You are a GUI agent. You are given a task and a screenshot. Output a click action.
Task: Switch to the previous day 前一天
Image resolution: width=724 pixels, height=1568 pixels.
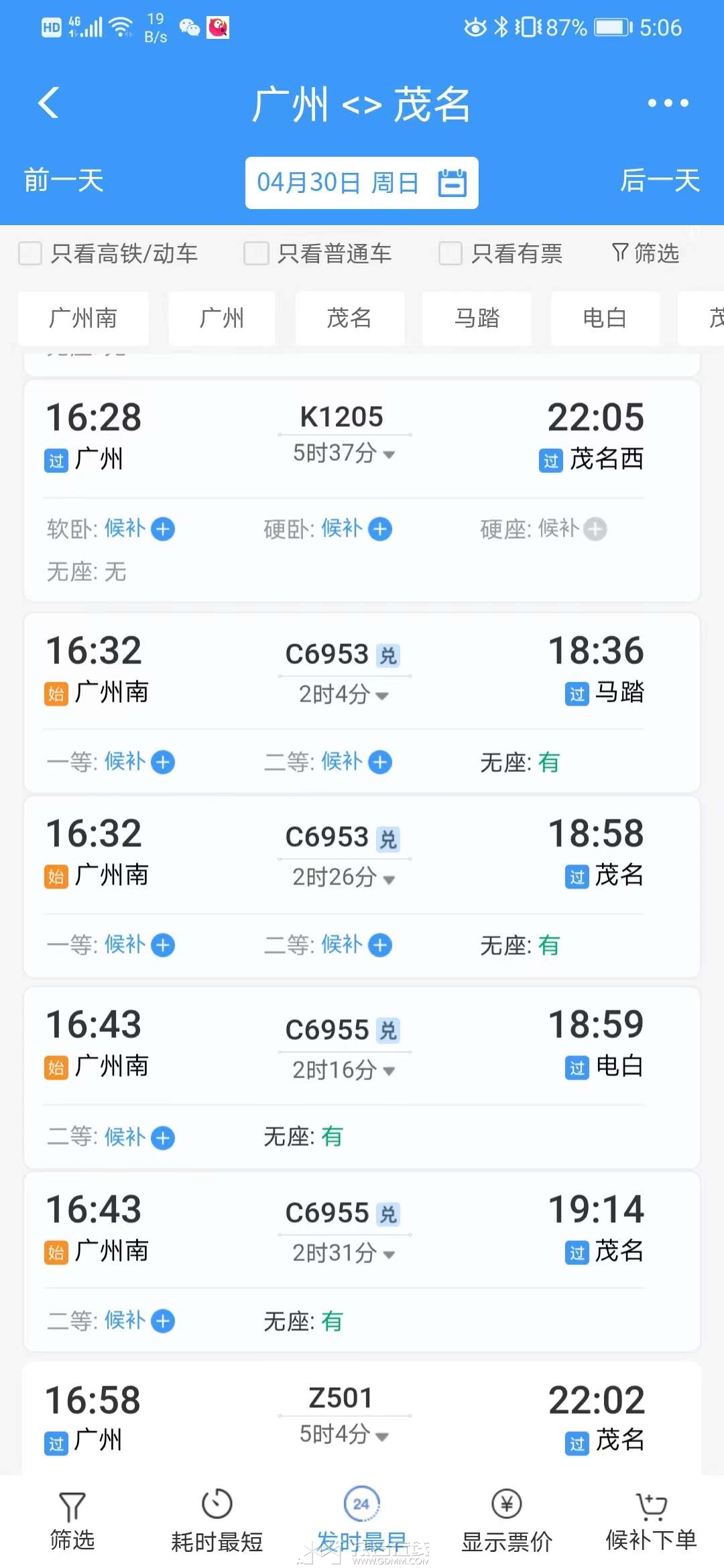64,181
